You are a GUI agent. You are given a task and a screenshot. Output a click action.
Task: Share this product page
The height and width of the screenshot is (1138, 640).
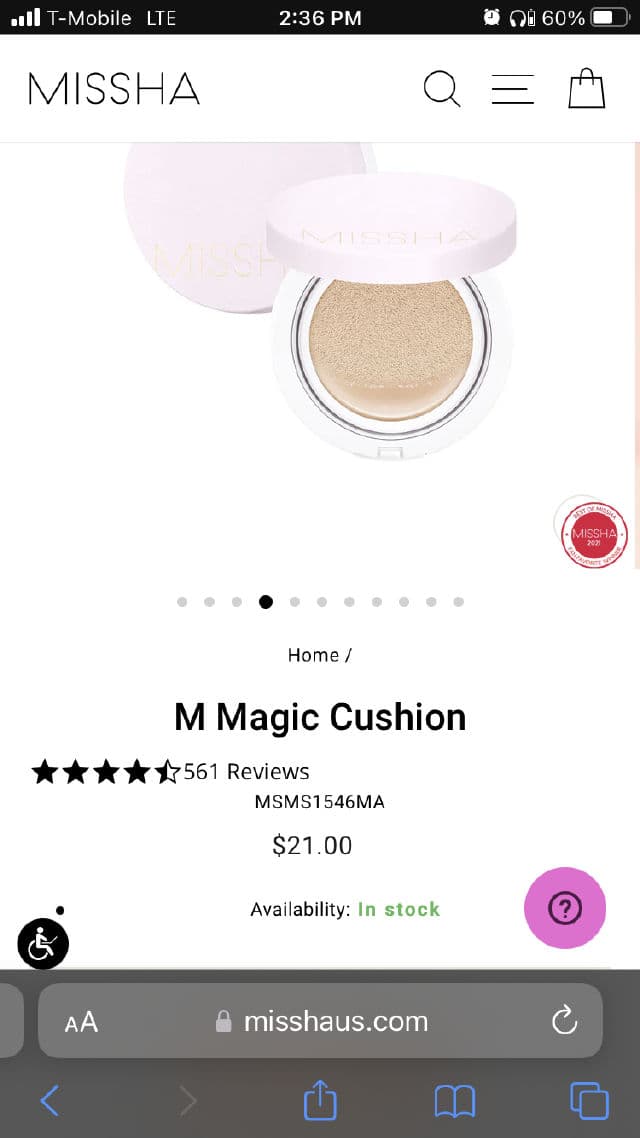(x=320, y=1101)
